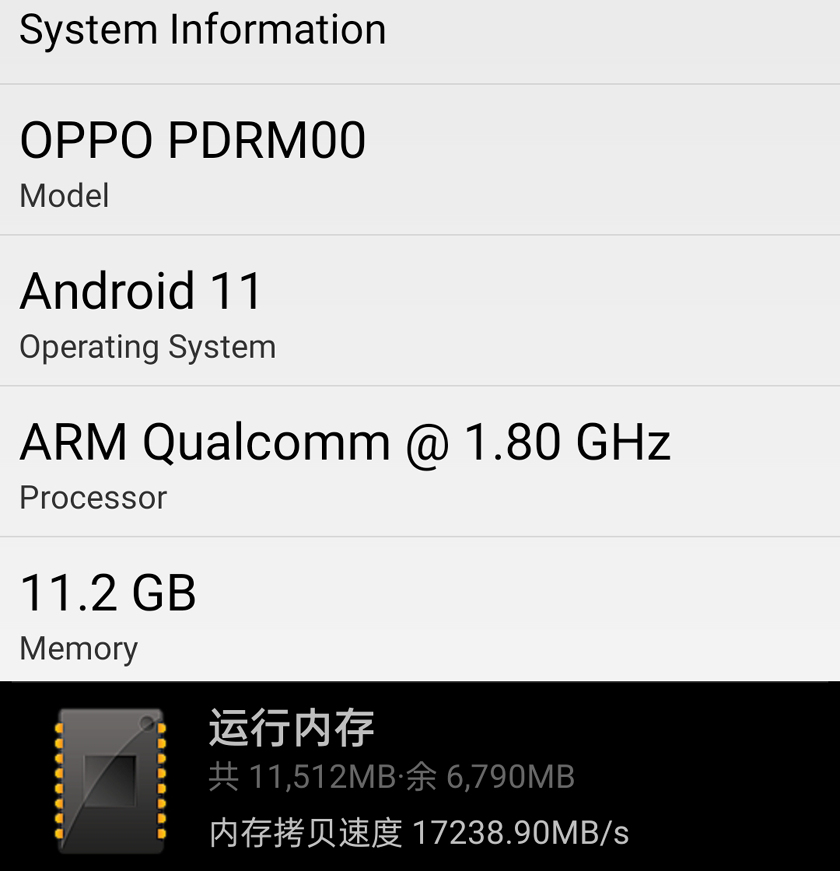Viewport: 840px width, 871px height.
Task: Select the Model row showing OPPO PDRM00
Action: click(x=420, y=160)
